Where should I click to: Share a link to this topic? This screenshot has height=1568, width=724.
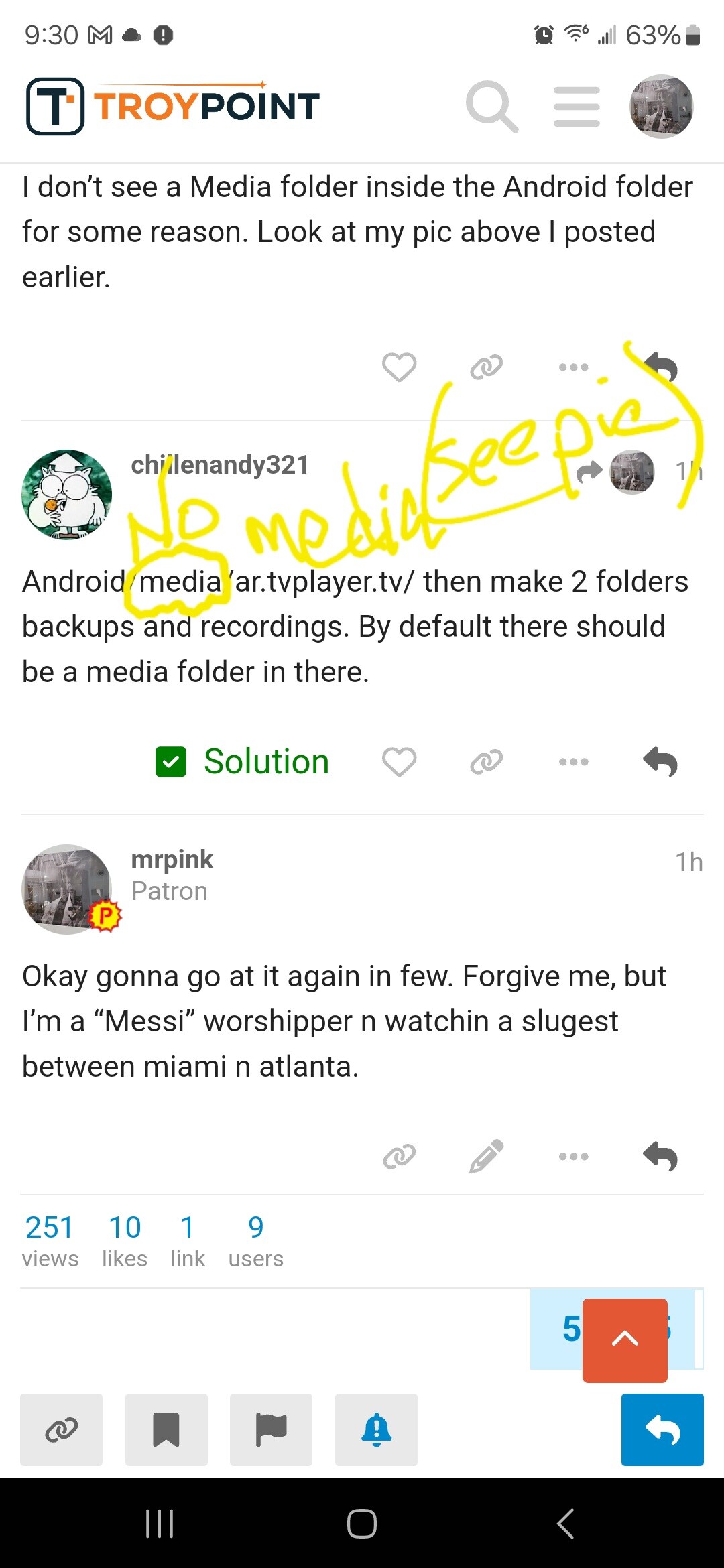pyautogui.click(x=62, y=1430)
